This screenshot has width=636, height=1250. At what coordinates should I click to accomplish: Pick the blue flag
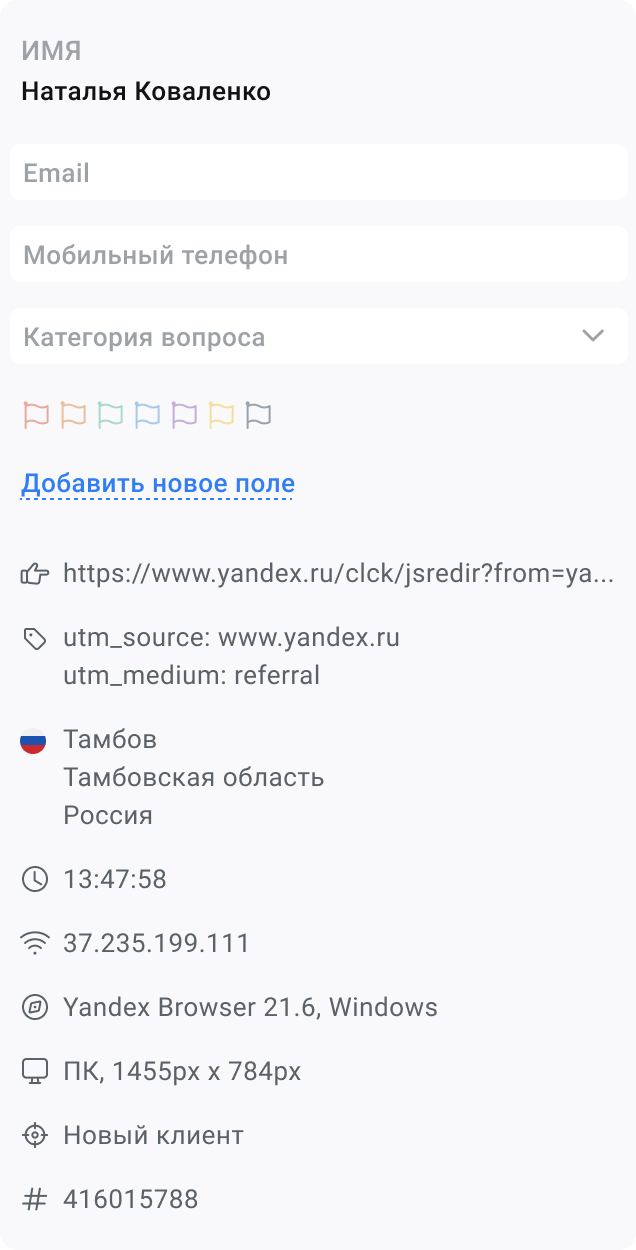(147, 414)
